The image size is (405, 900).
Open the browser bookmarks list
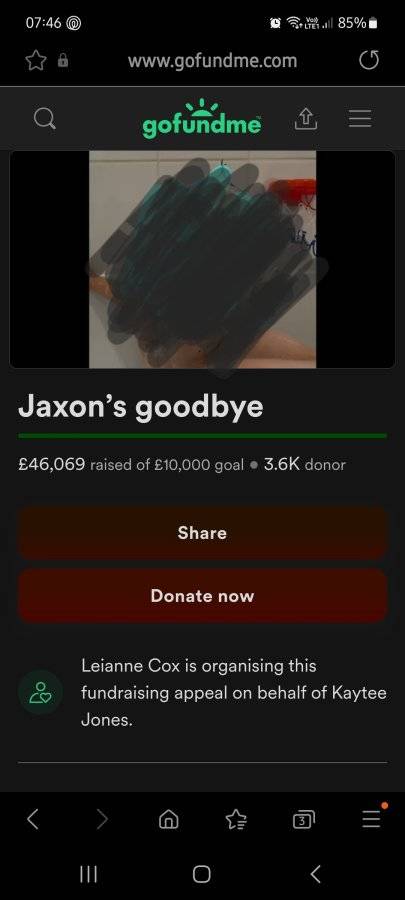pos(236,820)
